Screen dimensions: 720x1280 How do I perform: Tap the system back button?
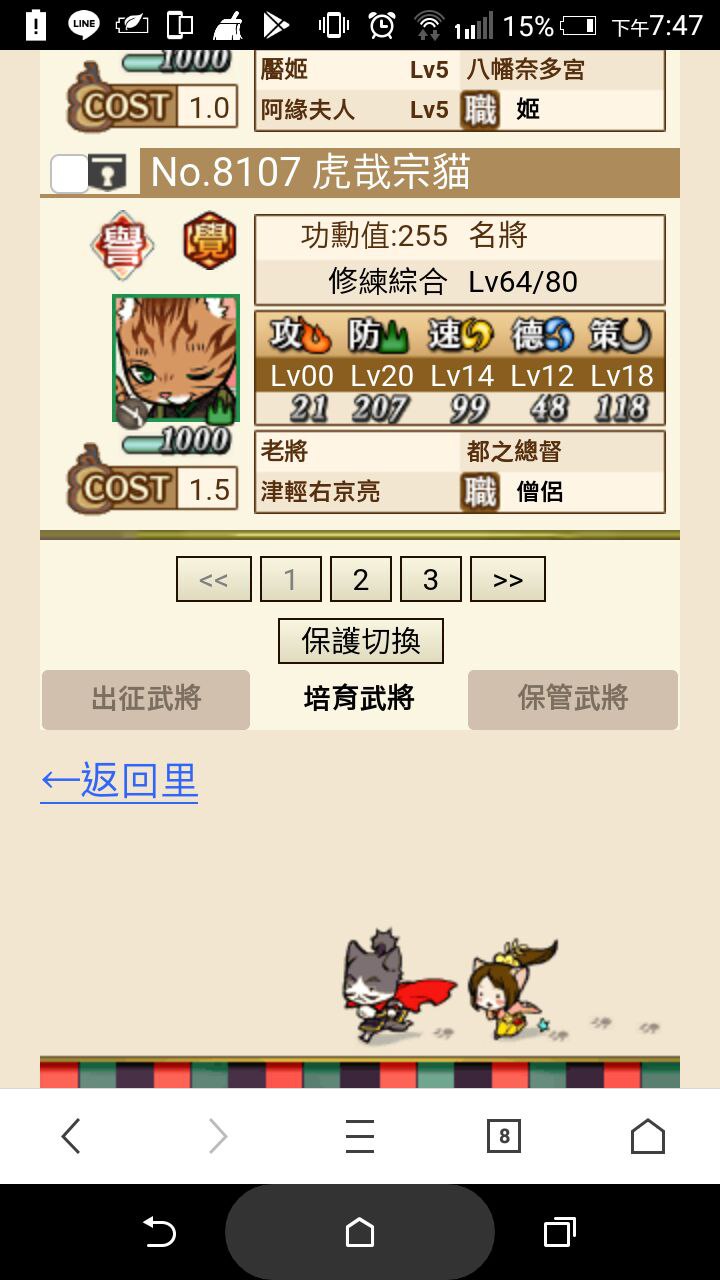coord(160,1232)
